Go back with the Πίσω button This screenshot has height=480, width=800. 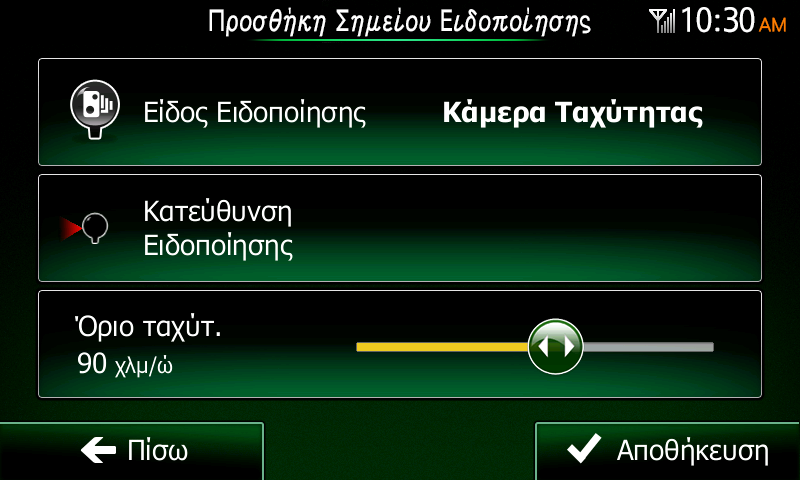tap(131, 451)
